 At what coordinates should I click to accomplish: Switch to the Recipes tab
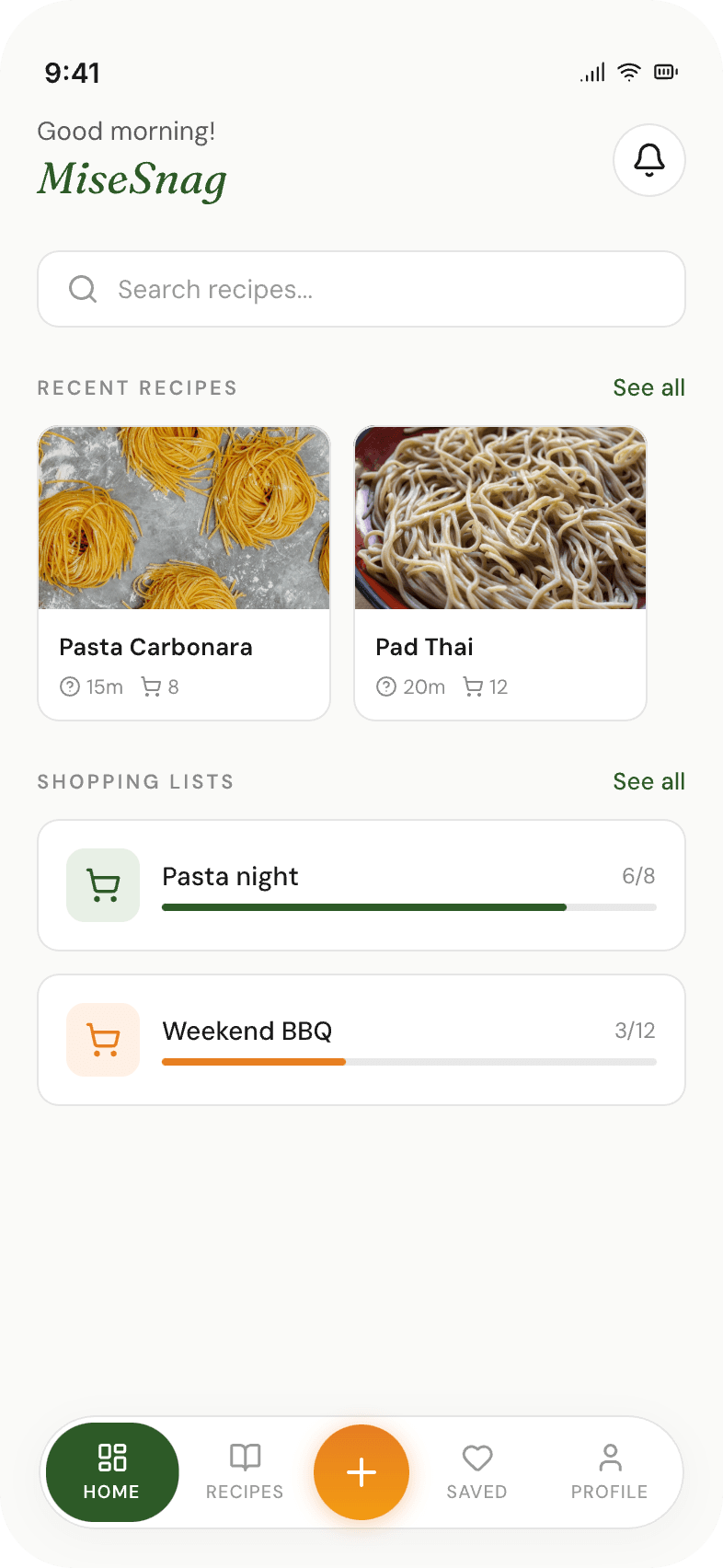coord(244,1472)
